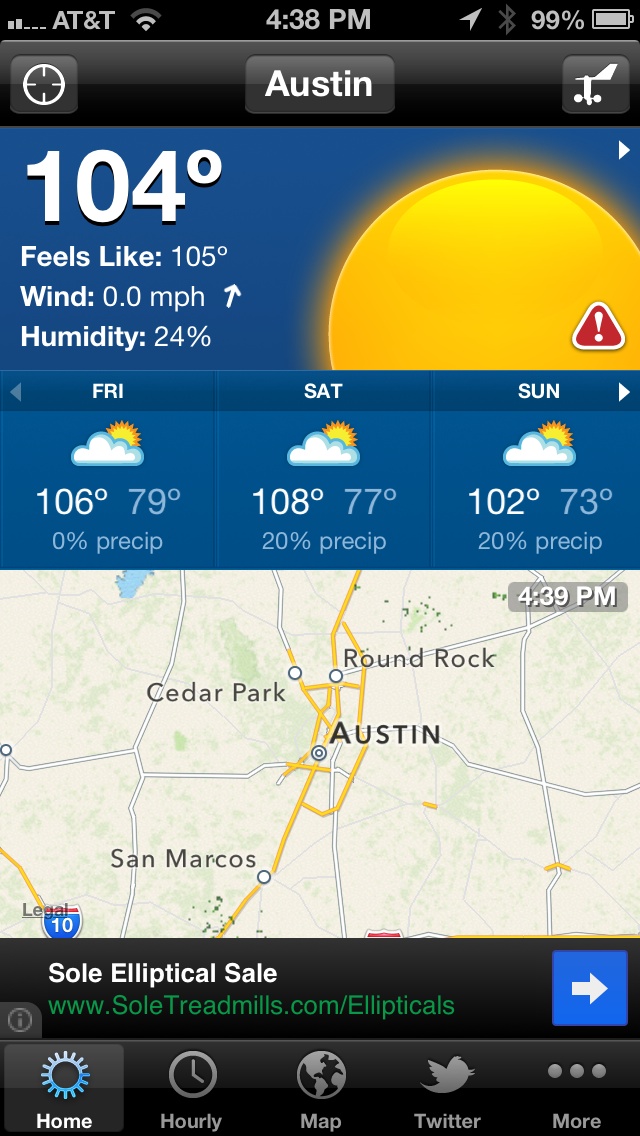Show next forecast days with right arrow
640x1136 pixels.
coord(625,392)
